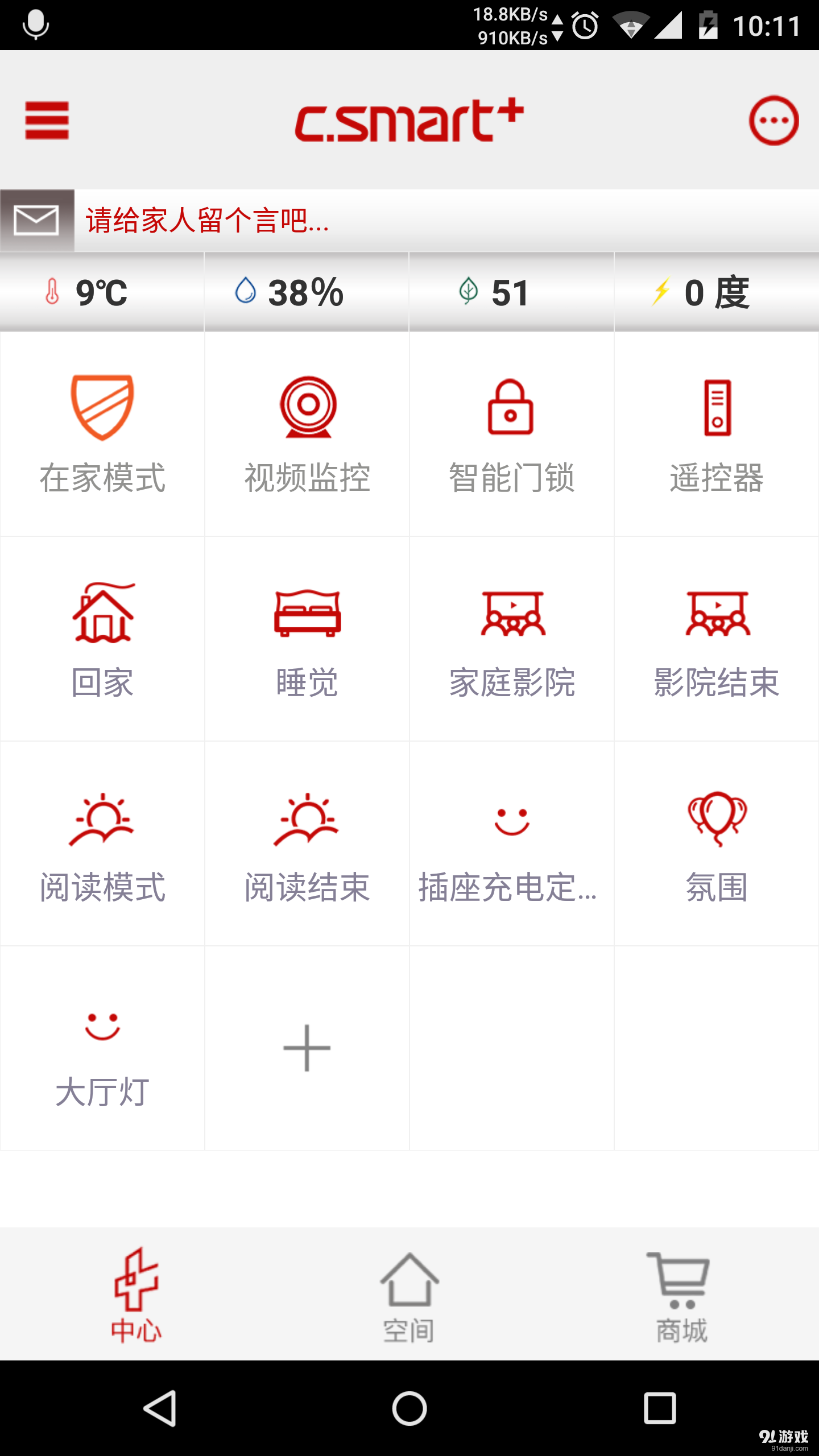This screenshot has width=819, height=1456.
Task: Activate the 在家模式 home mode shield icon
Action: click(102, 432)
